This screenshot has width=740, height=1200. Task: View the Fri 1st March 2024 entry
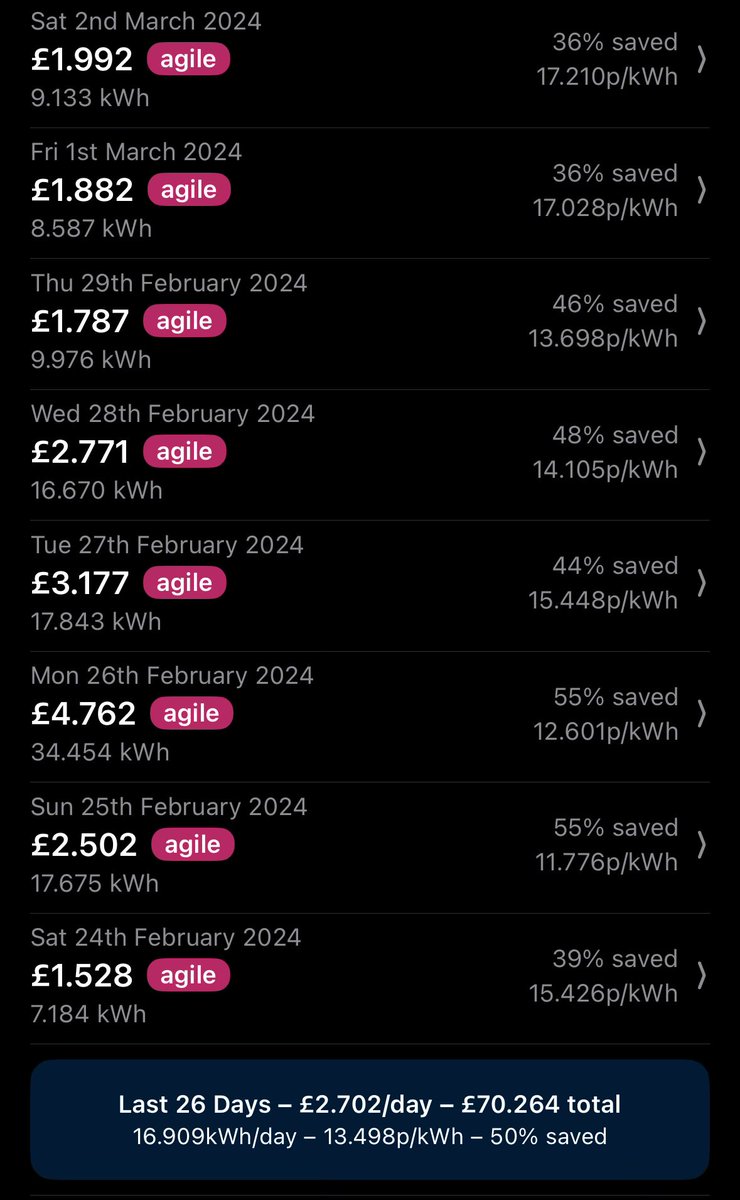pos(370,190)
